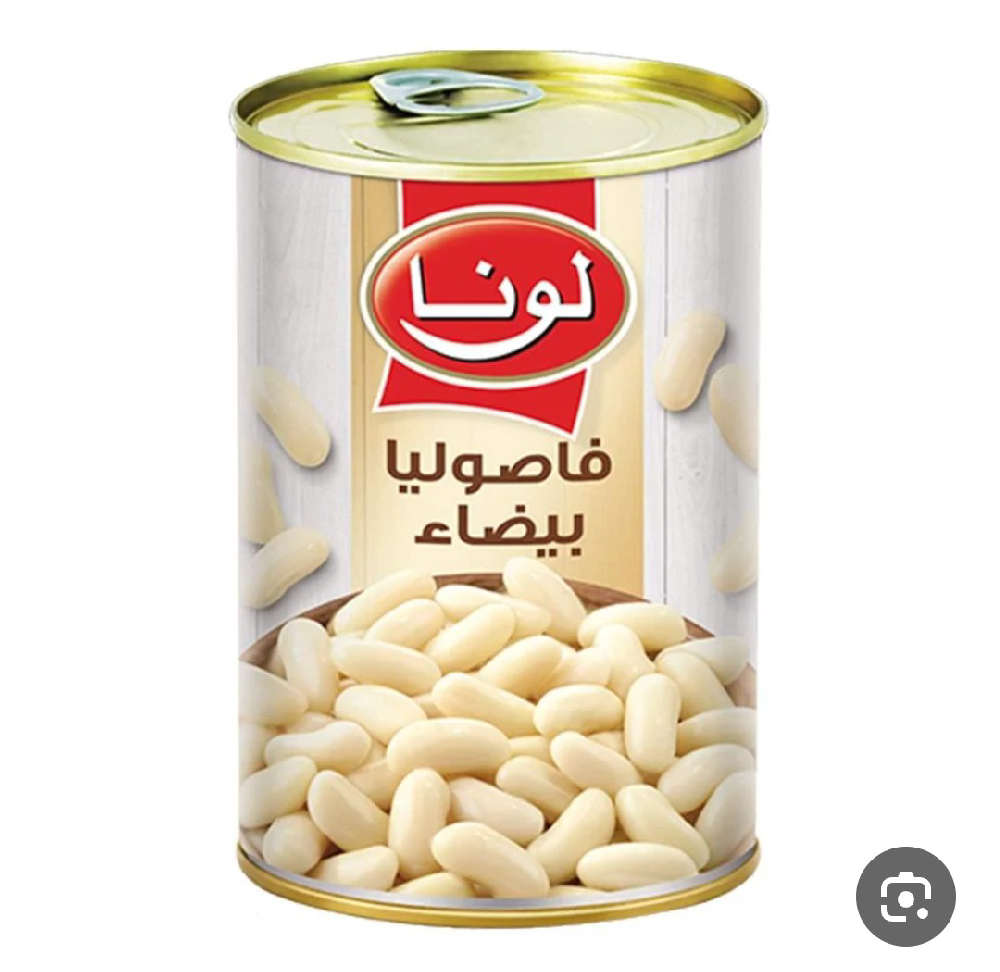Image resolution: width=1000 pixels, height=972 pixels.
Task: Open the visual search lens icon
Action: pyautogui.click(x=906, y=897)
